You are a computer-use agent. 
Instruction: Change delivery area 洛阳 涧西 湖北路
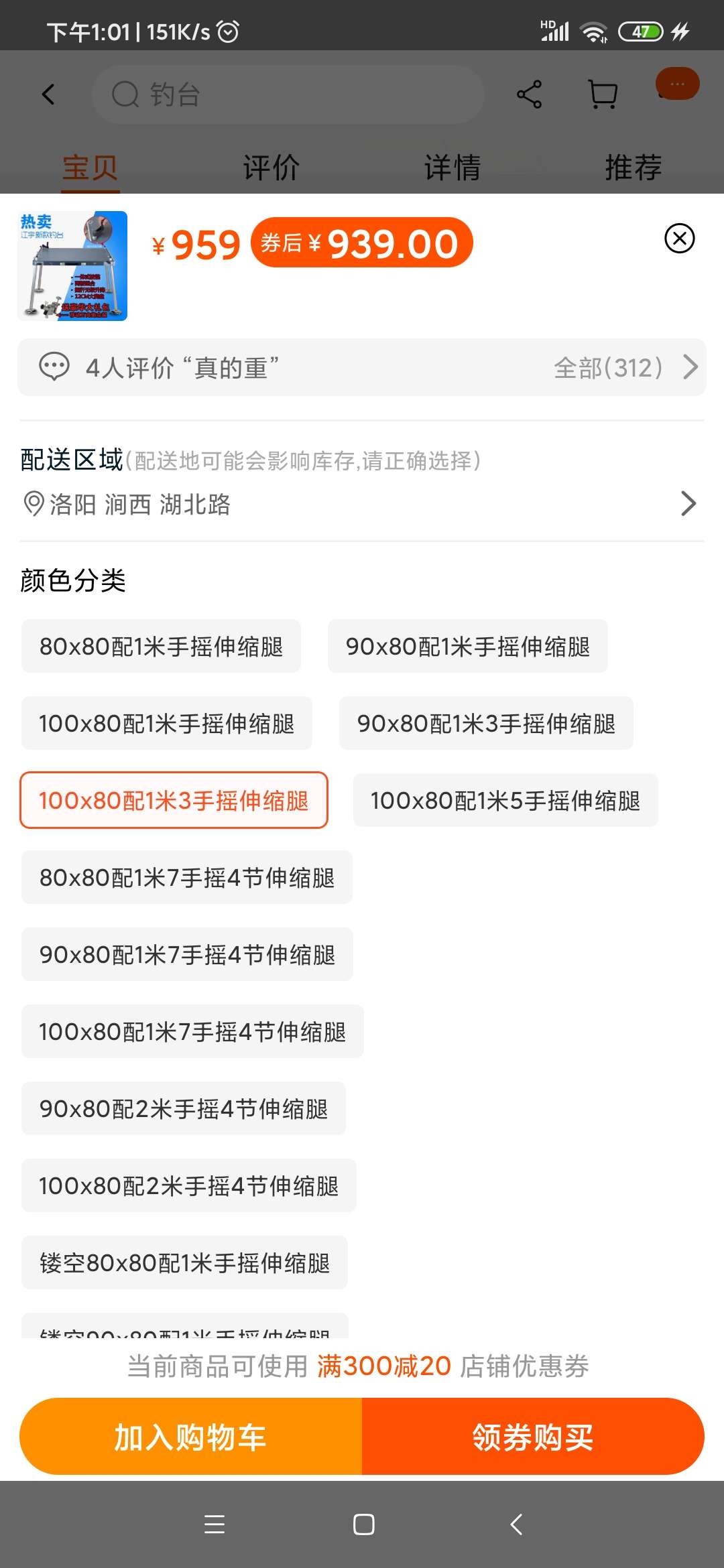(x=362, y=504)
